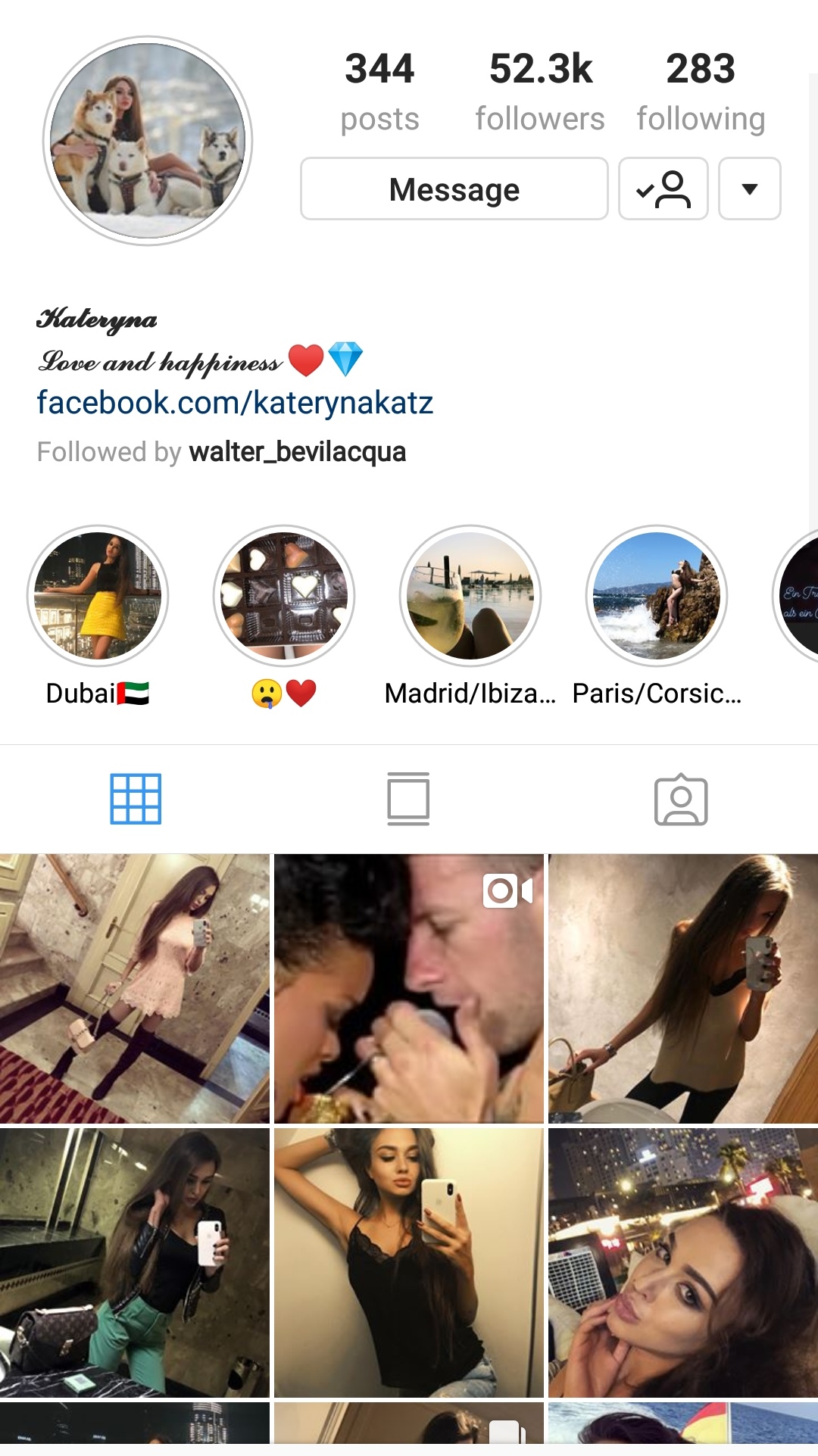This screenshot has width=818, height=1456.
Task: Open the following status button
Action: pyautogui.click(x=663, y=189)
